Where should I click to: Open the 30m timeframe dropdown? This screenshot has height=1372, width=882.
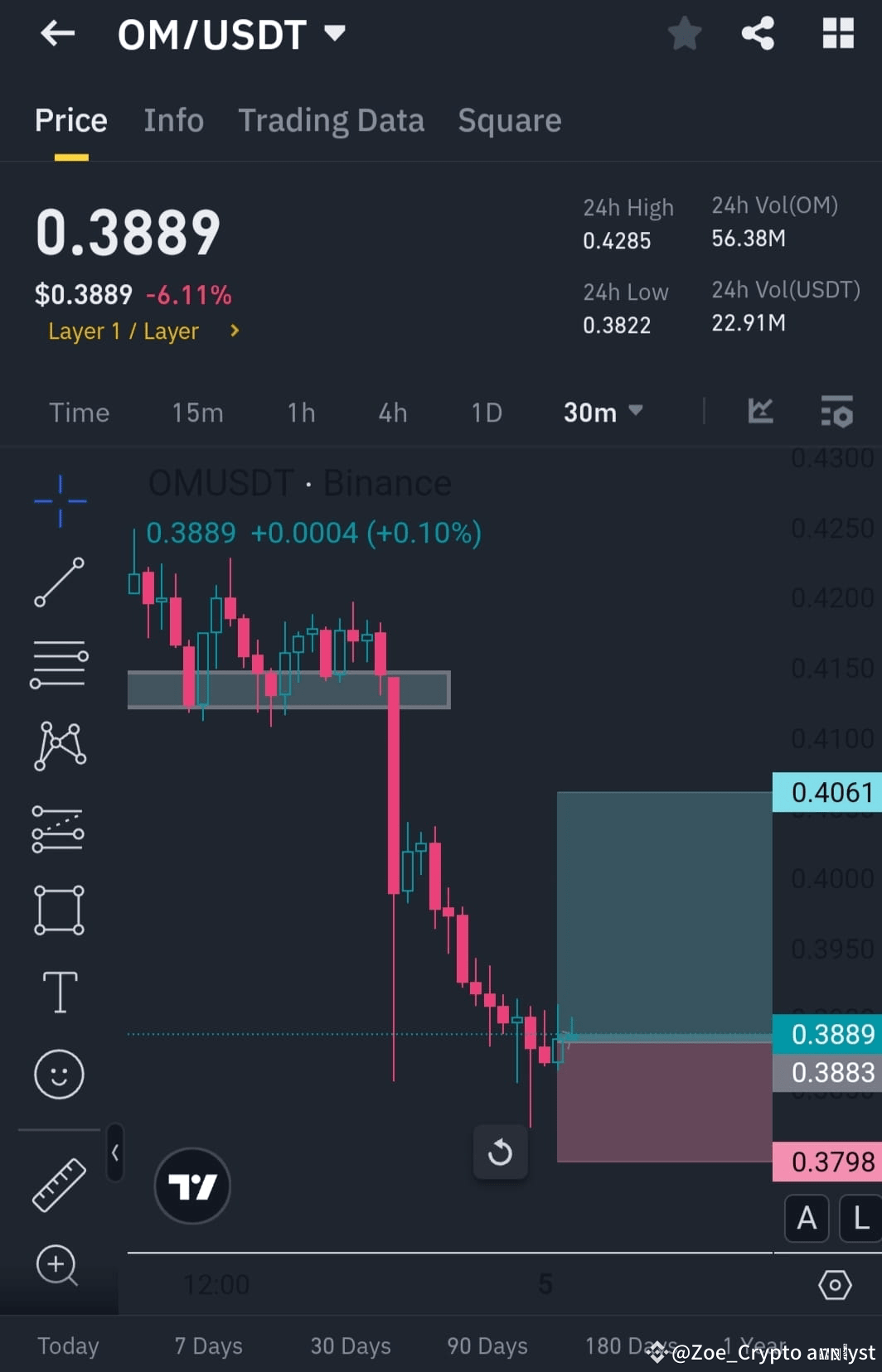(603, 412)
